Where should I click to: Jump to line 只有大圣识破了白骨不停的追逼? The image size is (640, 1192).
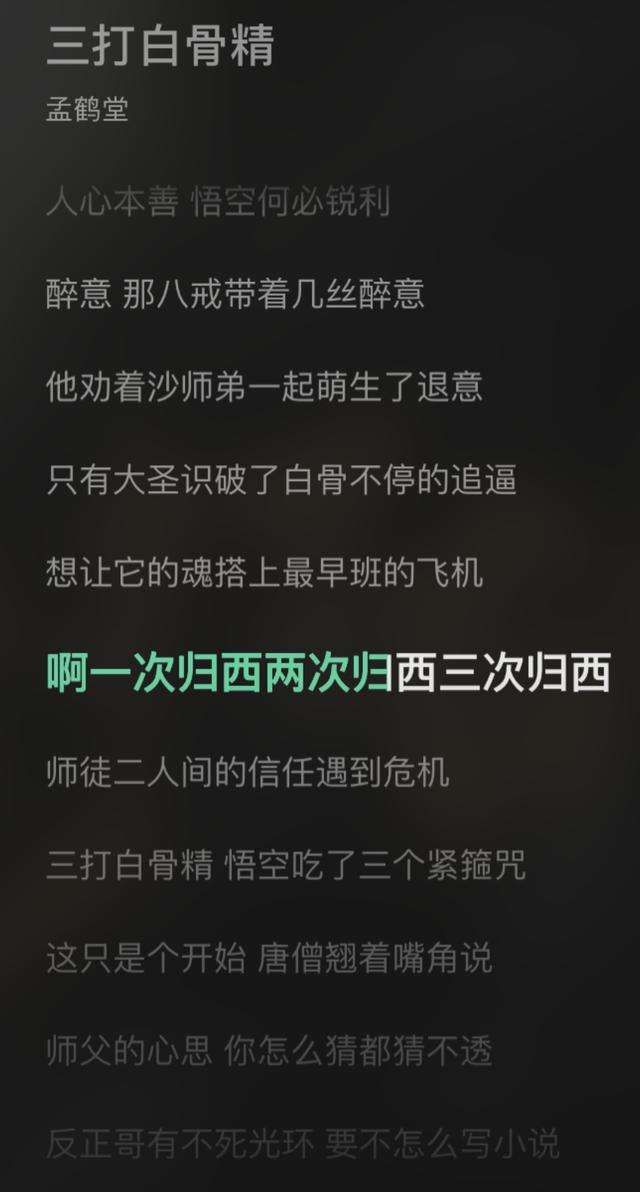[x=281, y=480]
